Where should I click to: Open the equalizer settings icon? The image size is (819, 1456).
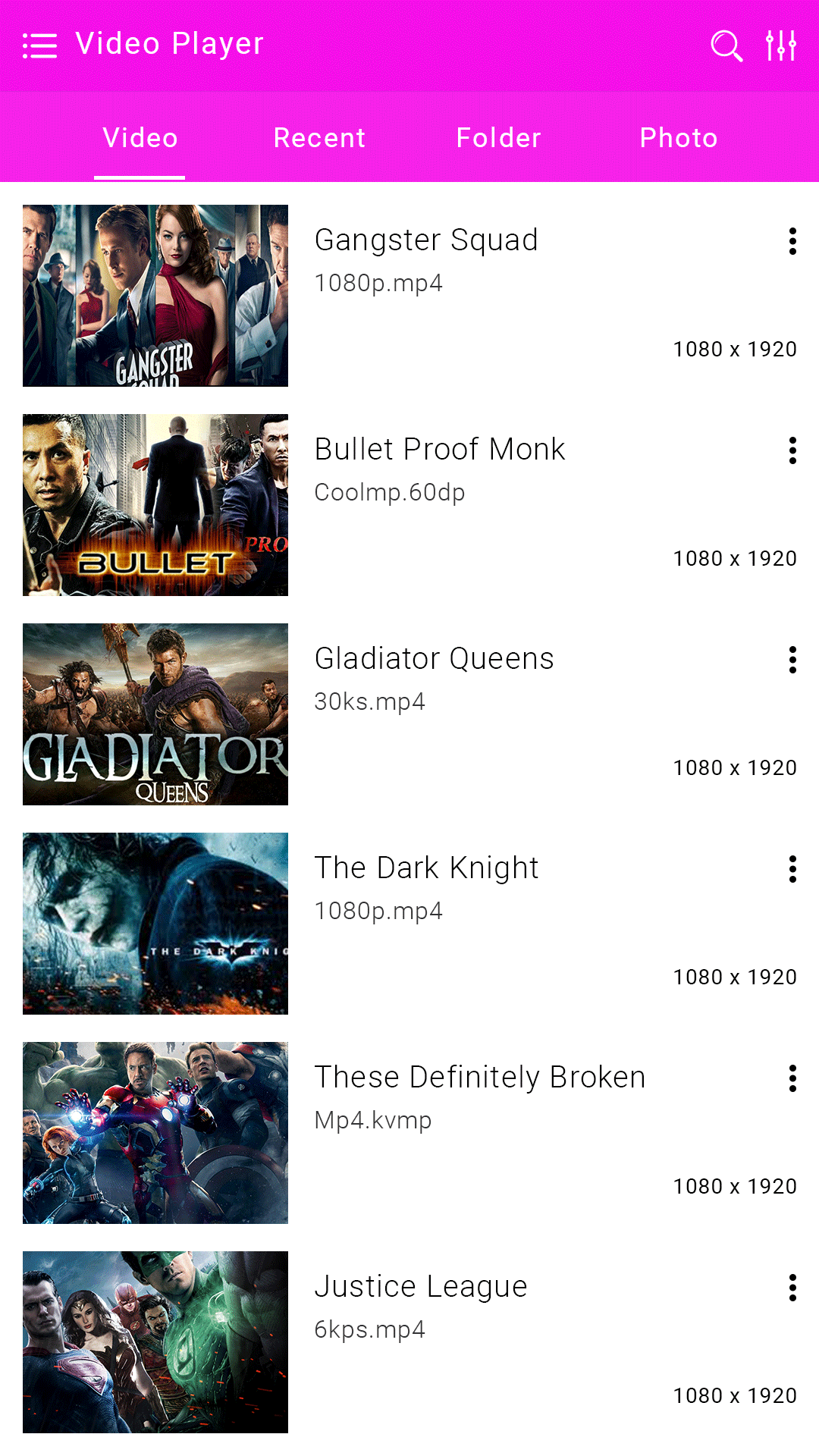click(780, 45)
